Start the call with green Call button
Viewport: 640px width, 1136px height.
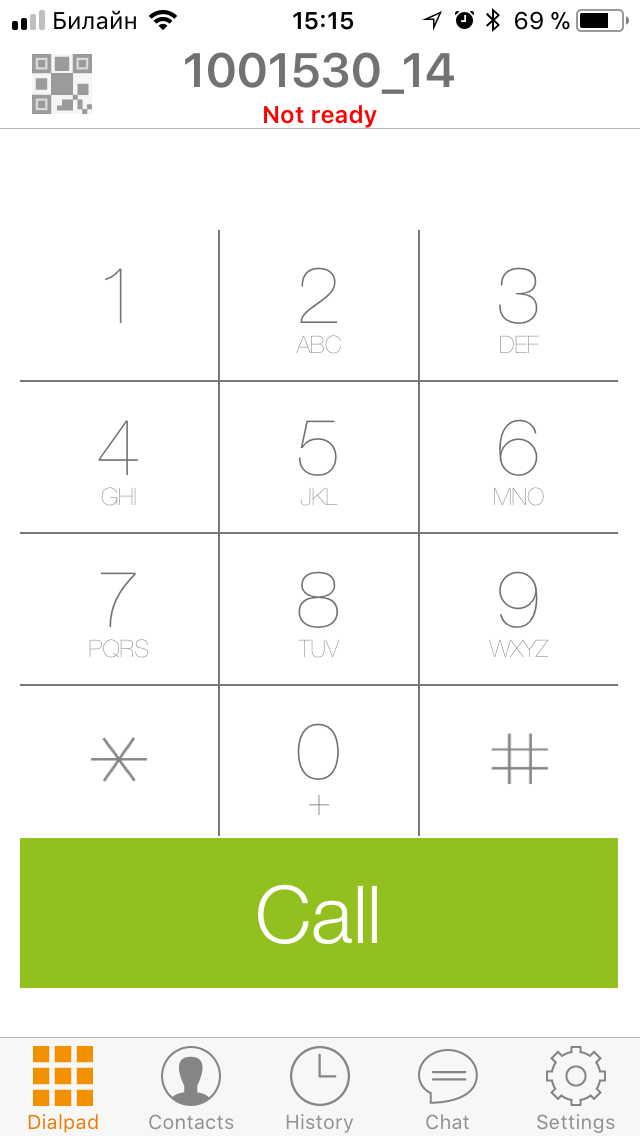[319, 913]
